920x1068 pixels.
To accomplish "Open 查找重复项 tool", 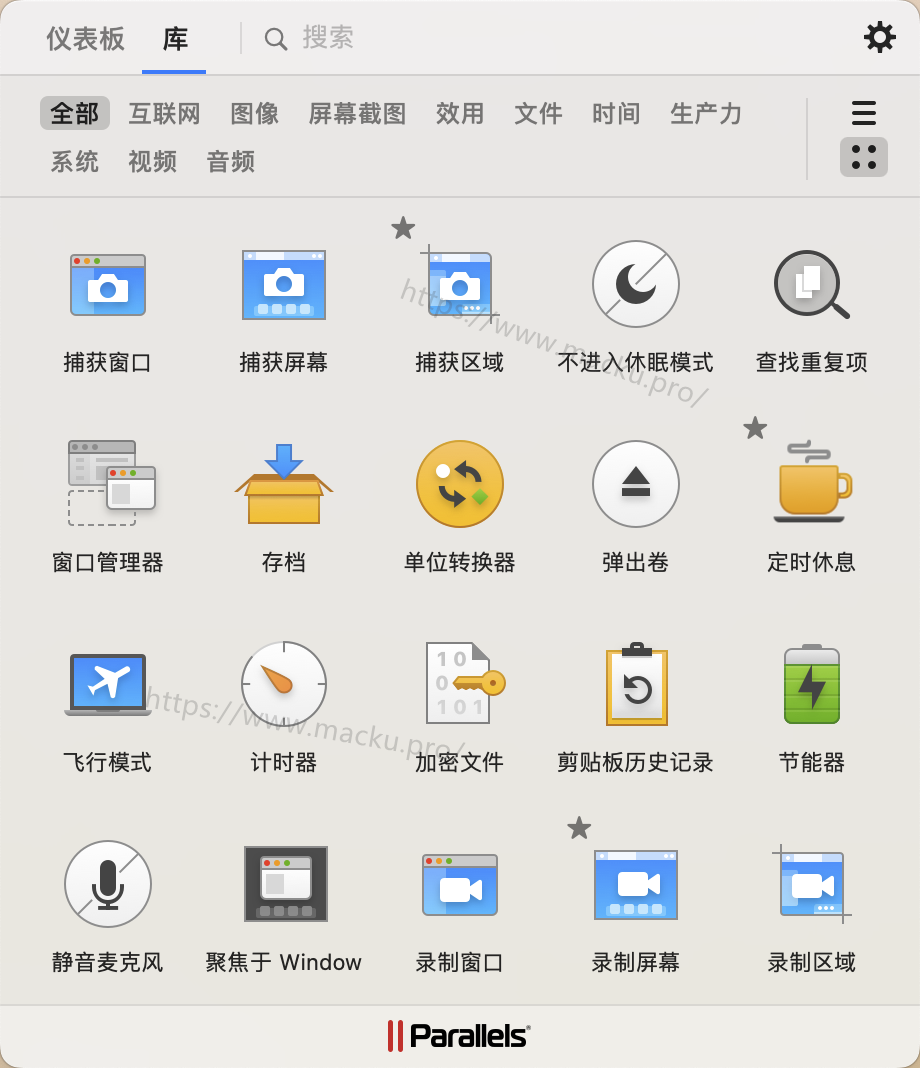I will pos(811,285).
